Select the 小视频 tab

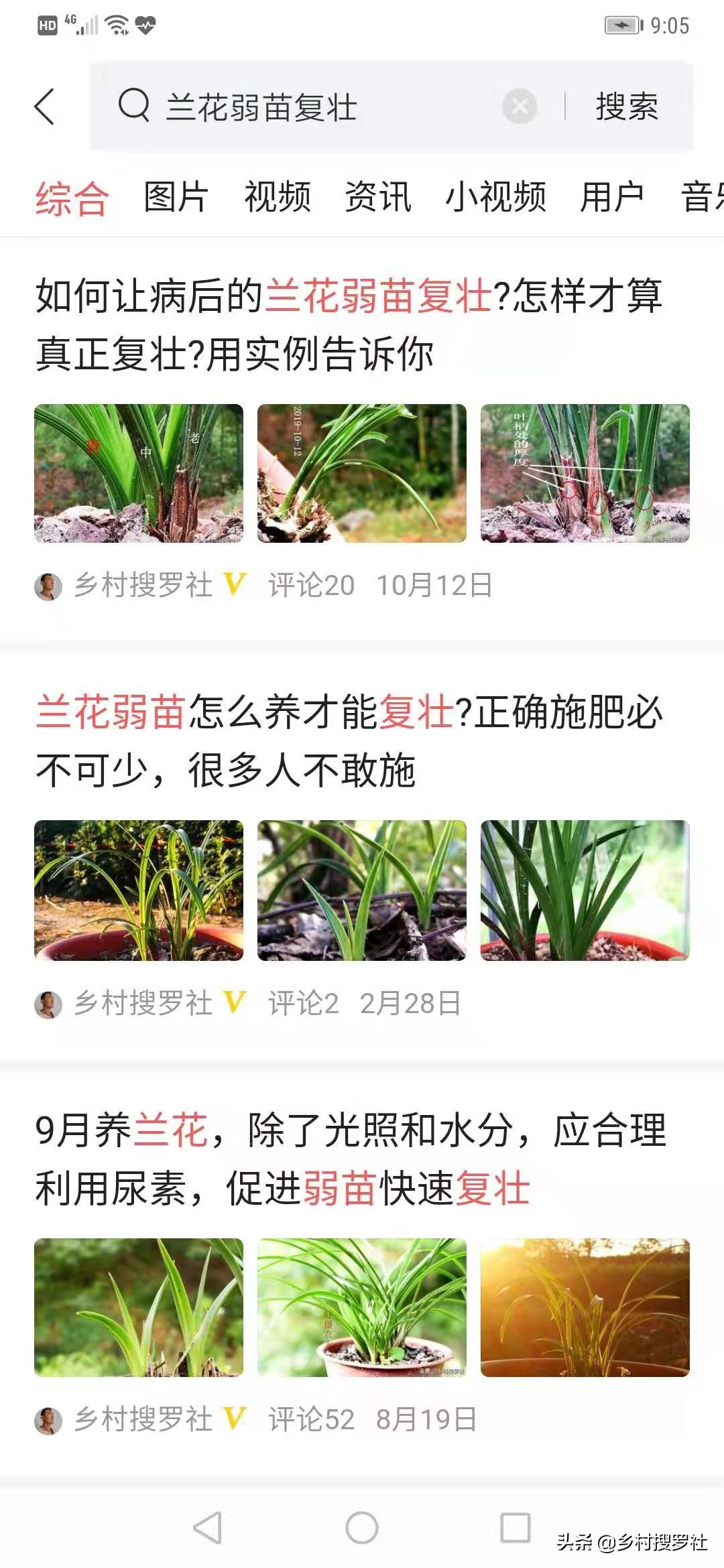click(496, 198)
